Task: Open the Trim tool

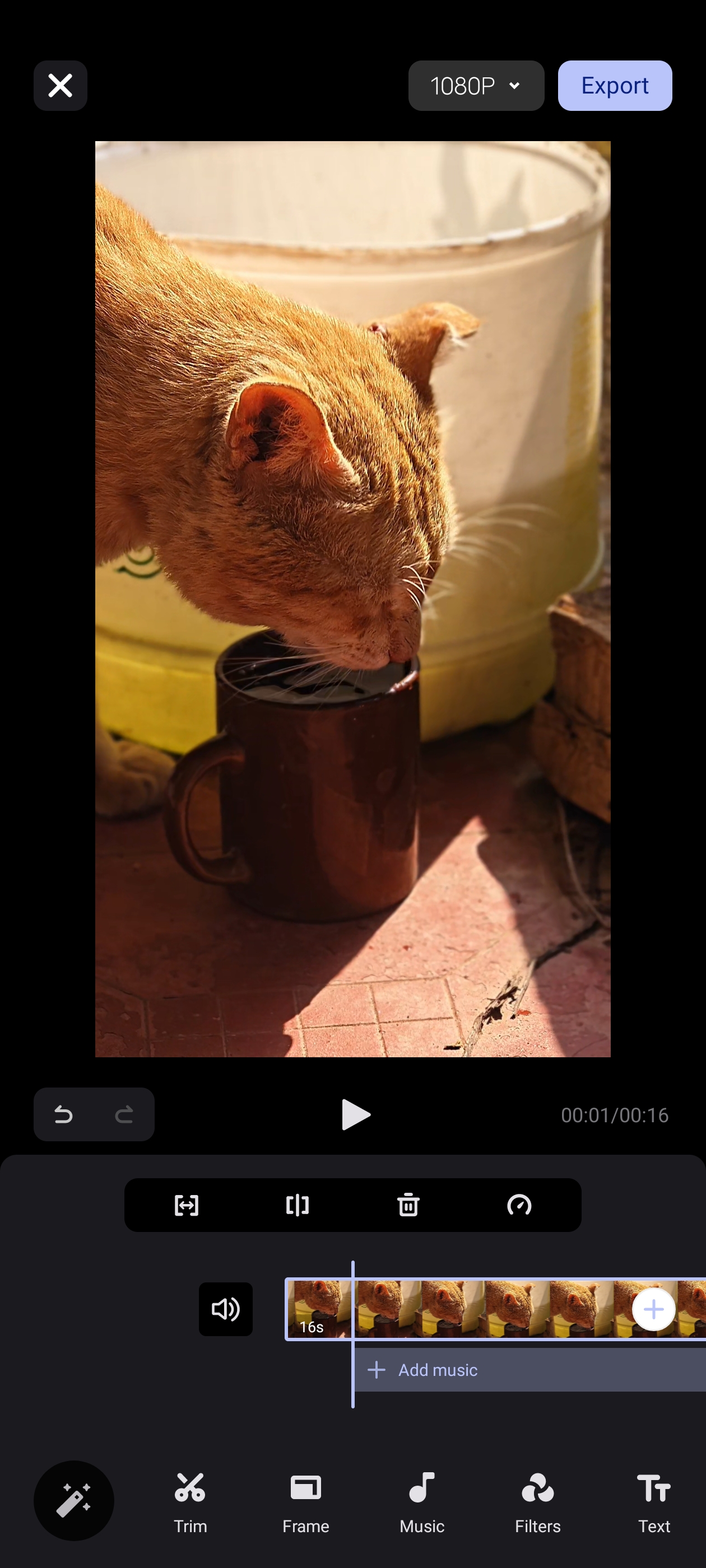Action: 190,1502
